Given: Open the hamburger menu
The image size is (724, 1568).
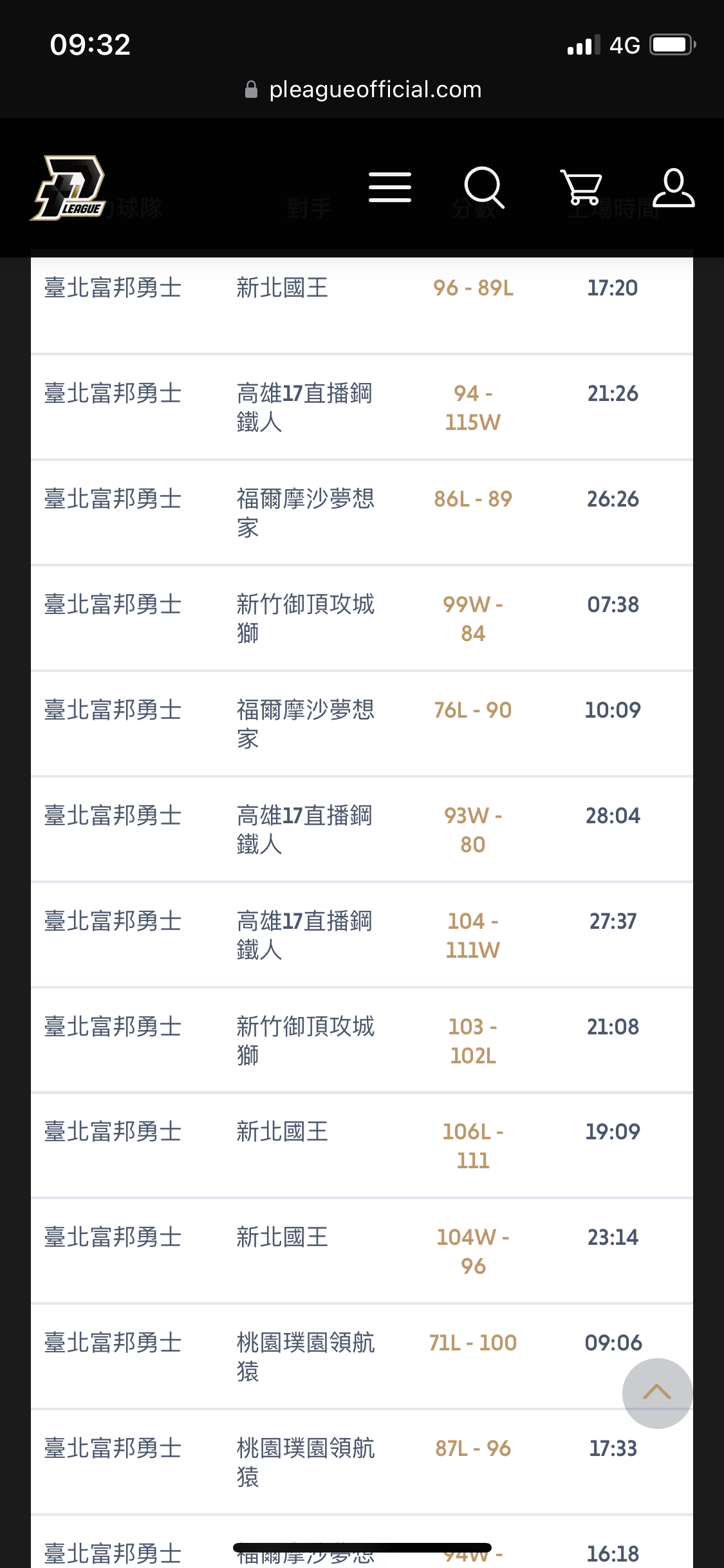Looking at the screenshot, I should [x=390, y=187].
